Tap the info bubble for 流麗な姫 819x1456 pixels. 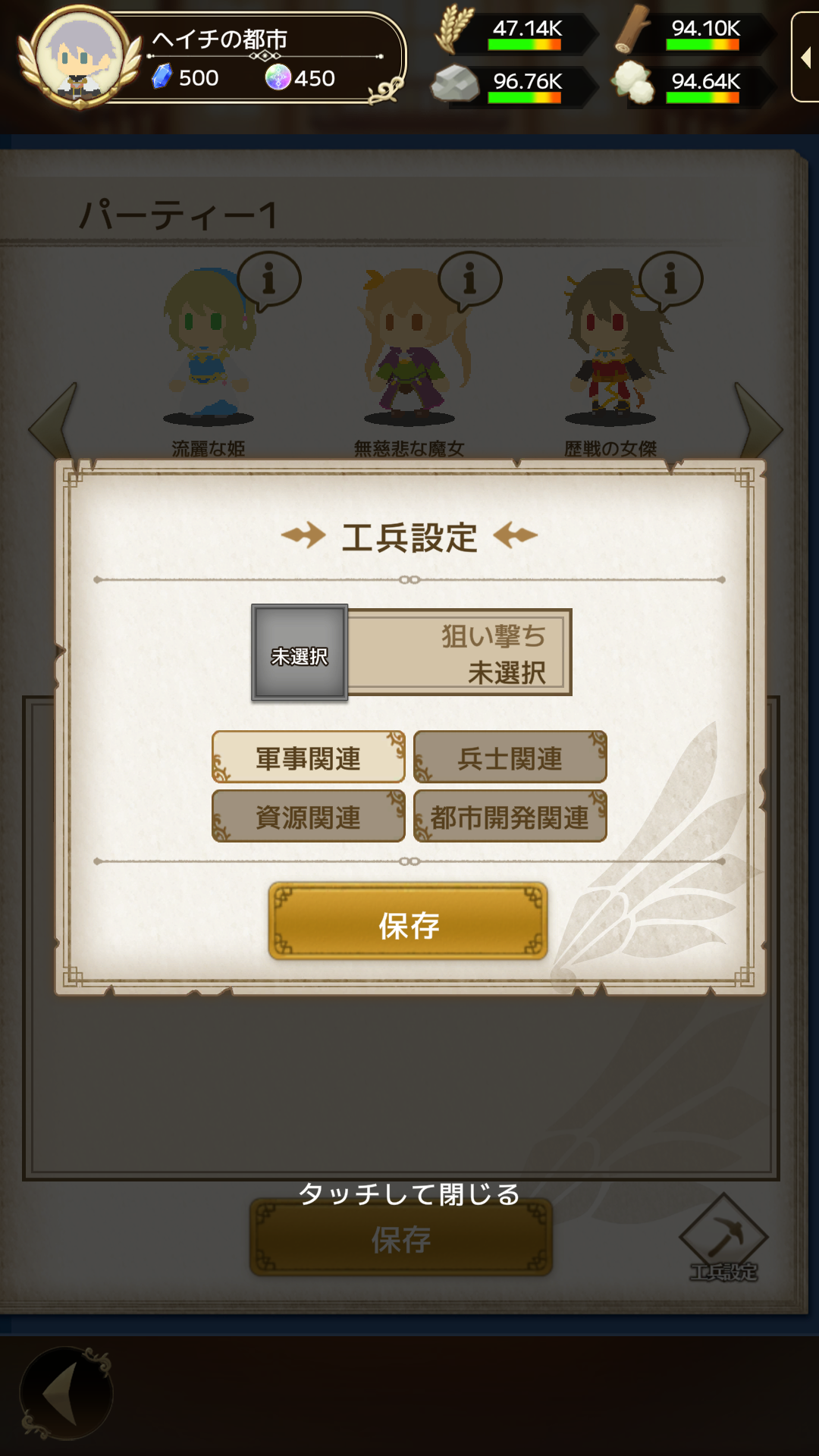coord(269,280)
